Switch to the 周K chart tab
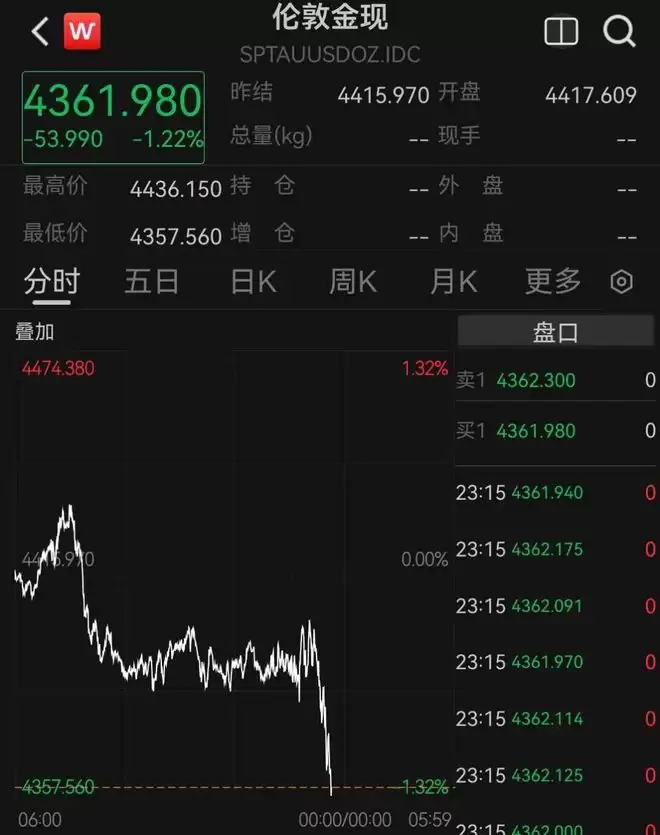Viewport: 660px width, 835px height. 353,281
